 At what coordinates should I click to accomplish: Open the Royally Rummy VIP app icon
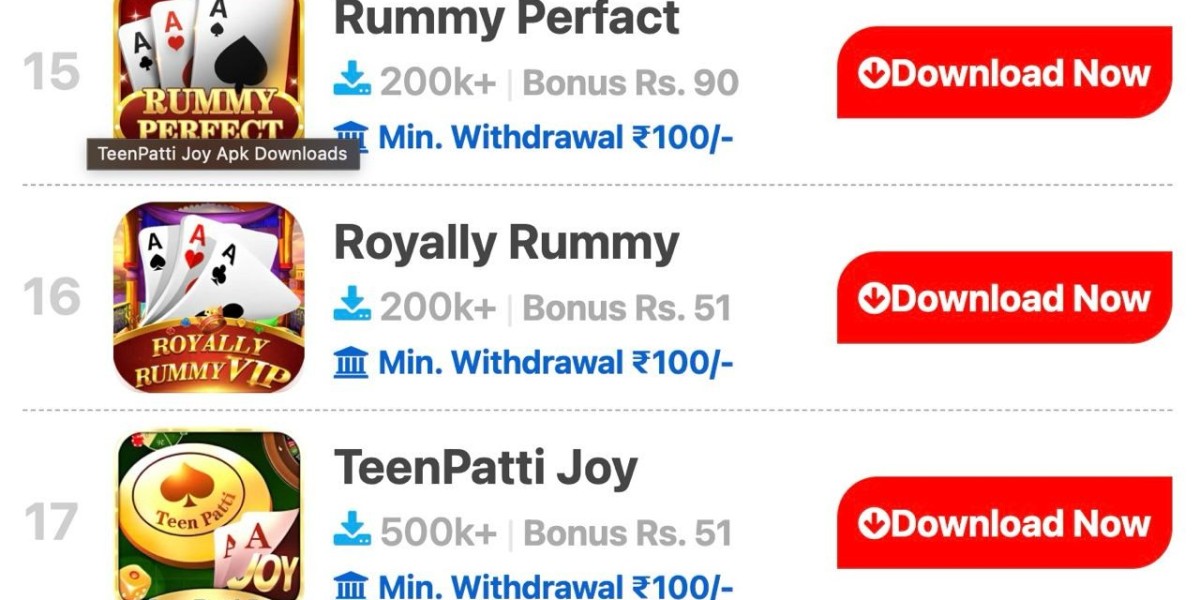click(x=209, y=297)
